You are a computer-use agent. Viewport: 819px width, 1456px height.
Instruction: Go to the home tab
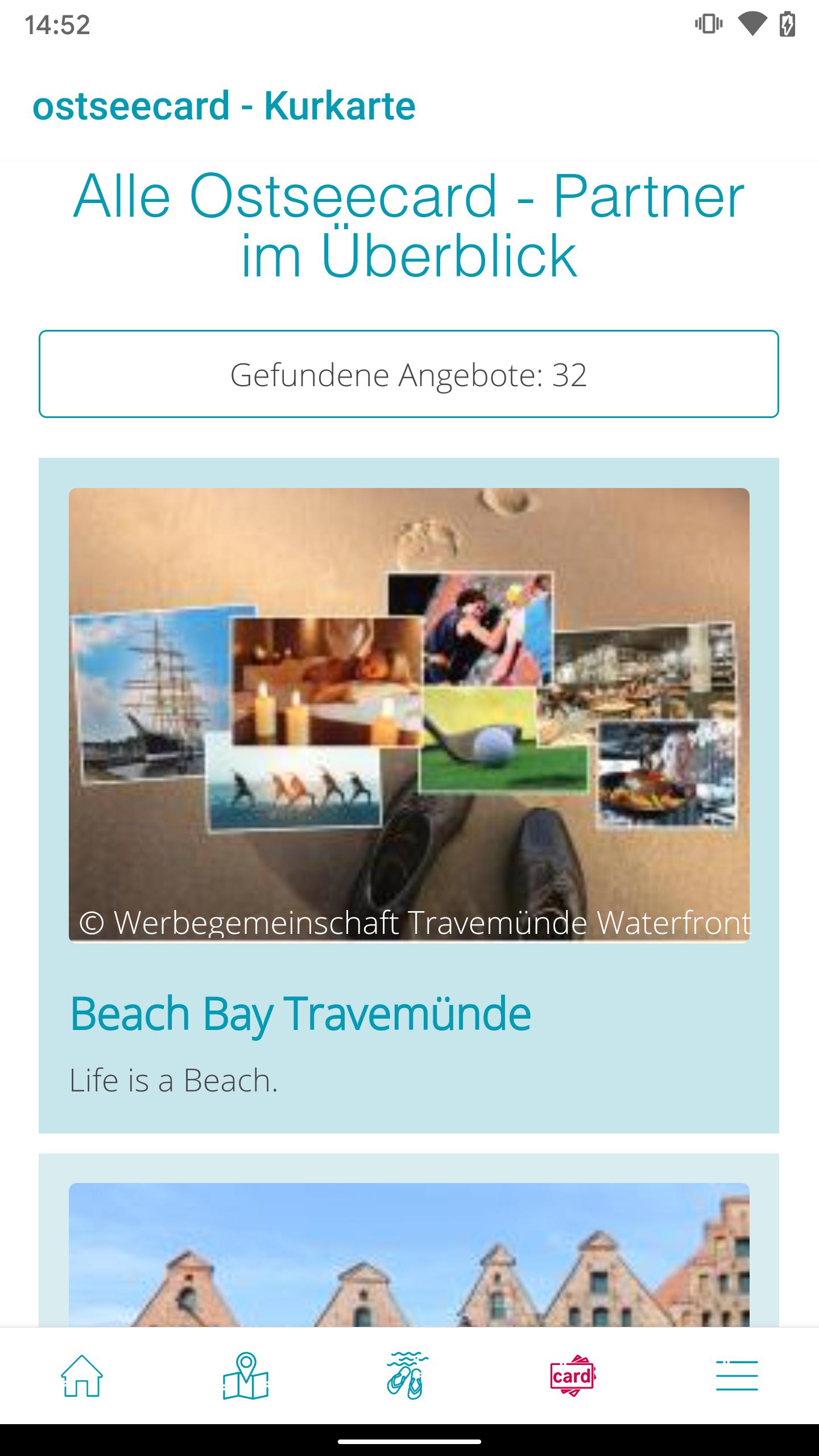(x=82, y=1375)
